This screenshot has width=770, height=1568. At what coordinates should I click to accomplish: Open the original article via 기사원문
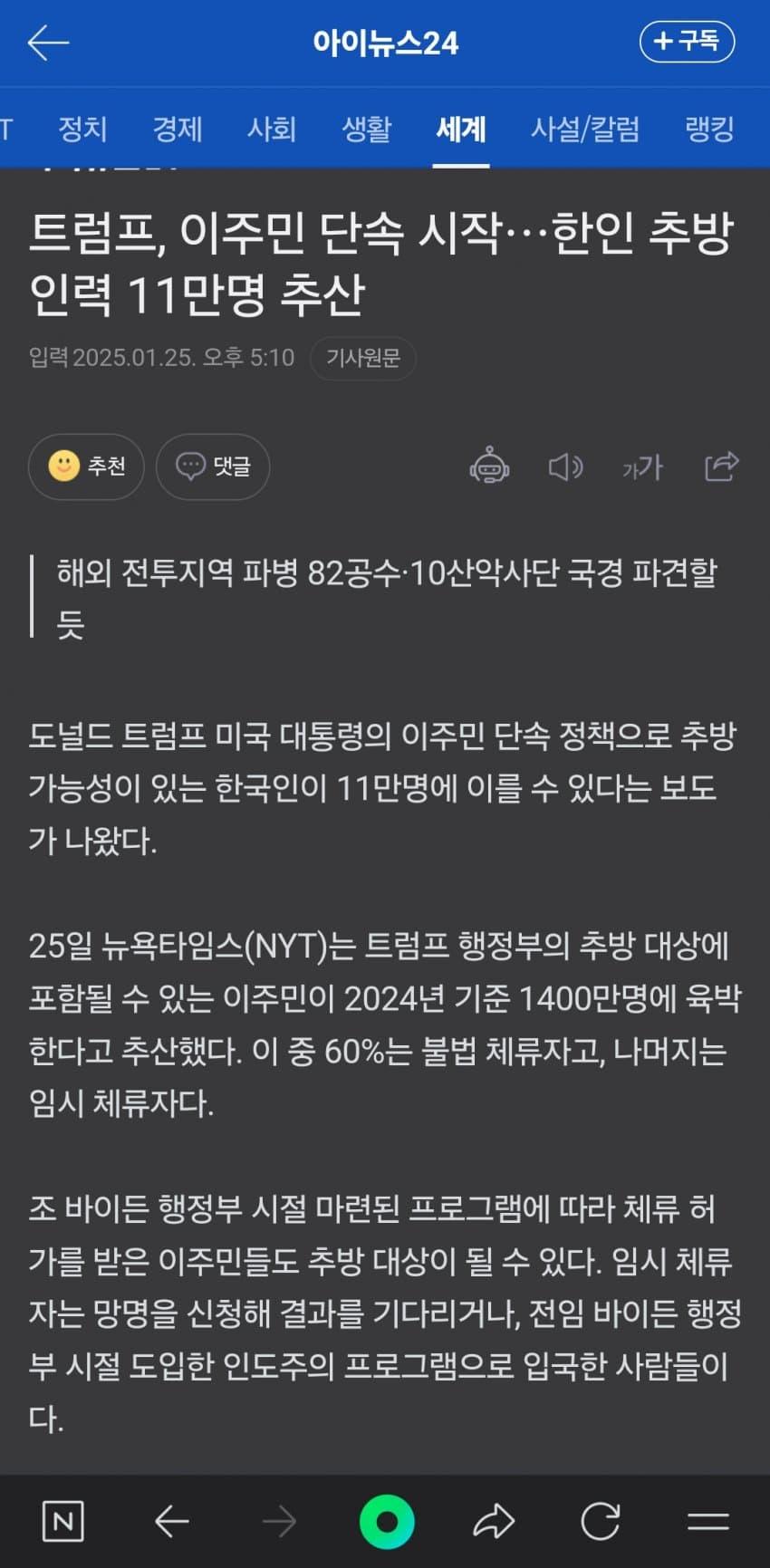[362, 358]
